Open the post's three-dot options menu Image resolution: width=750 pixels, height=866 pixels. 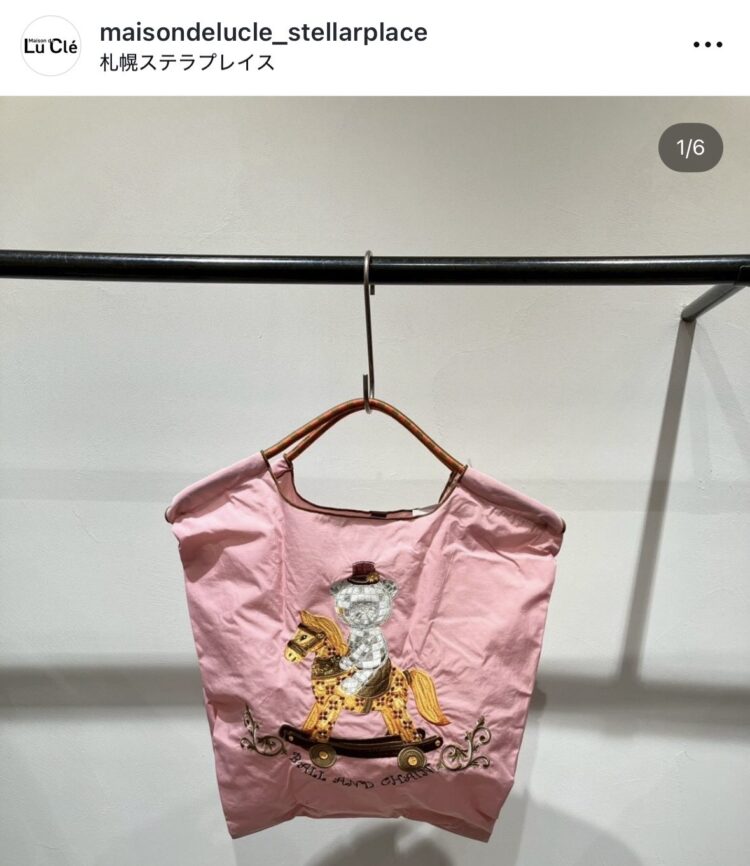(x=707, y=45)
